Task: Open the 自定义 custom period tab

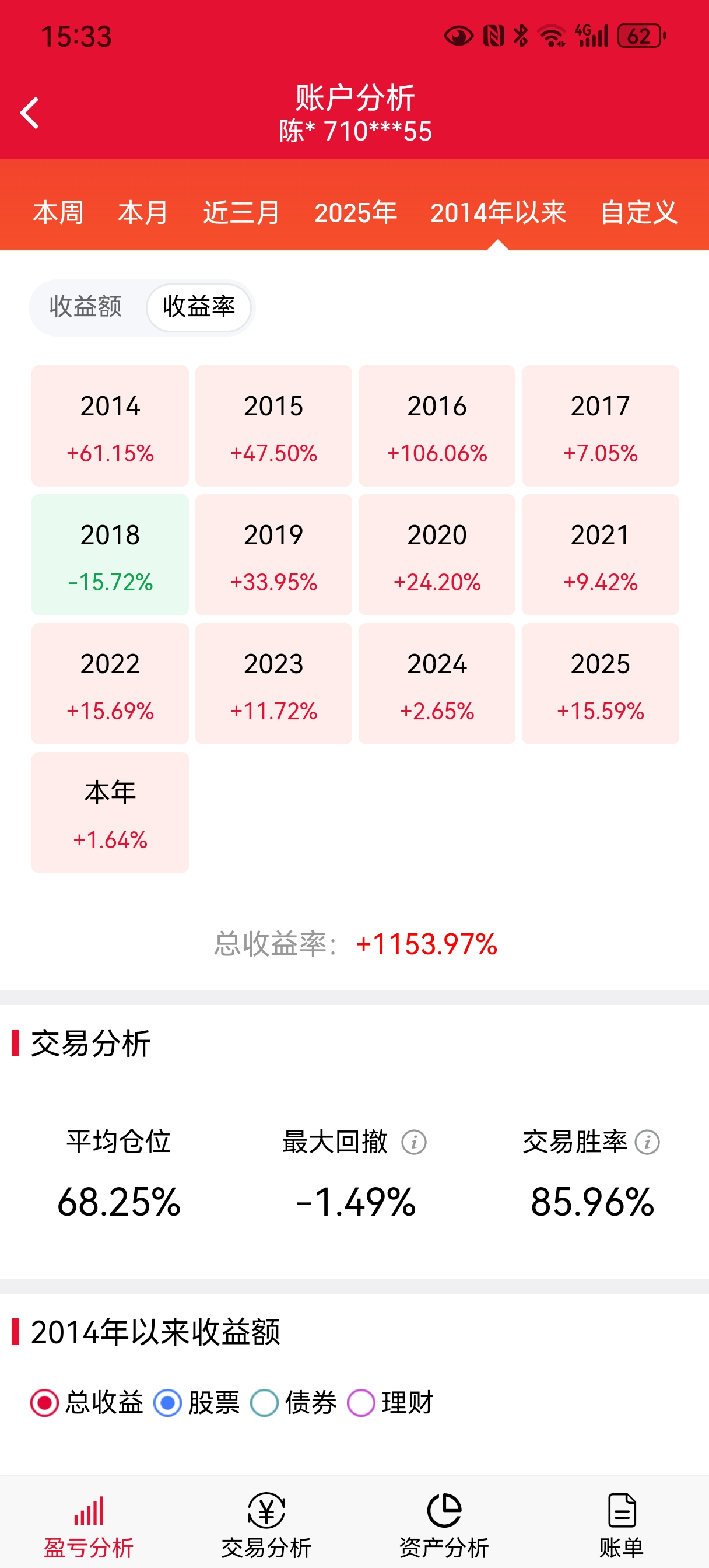Action: click(x=638, y=212)
